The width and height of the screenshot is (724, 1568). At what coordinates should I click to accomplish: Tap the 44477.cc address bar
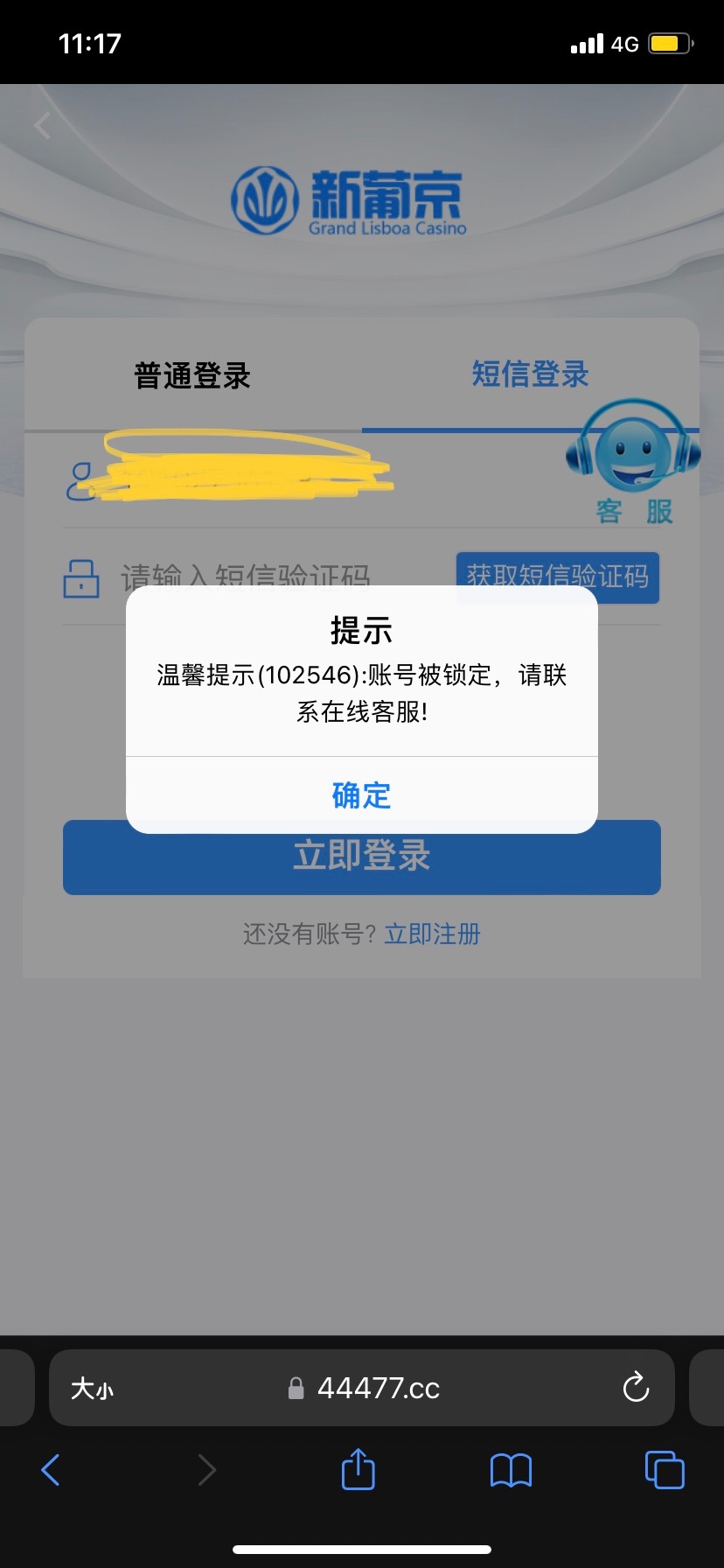376,1388
